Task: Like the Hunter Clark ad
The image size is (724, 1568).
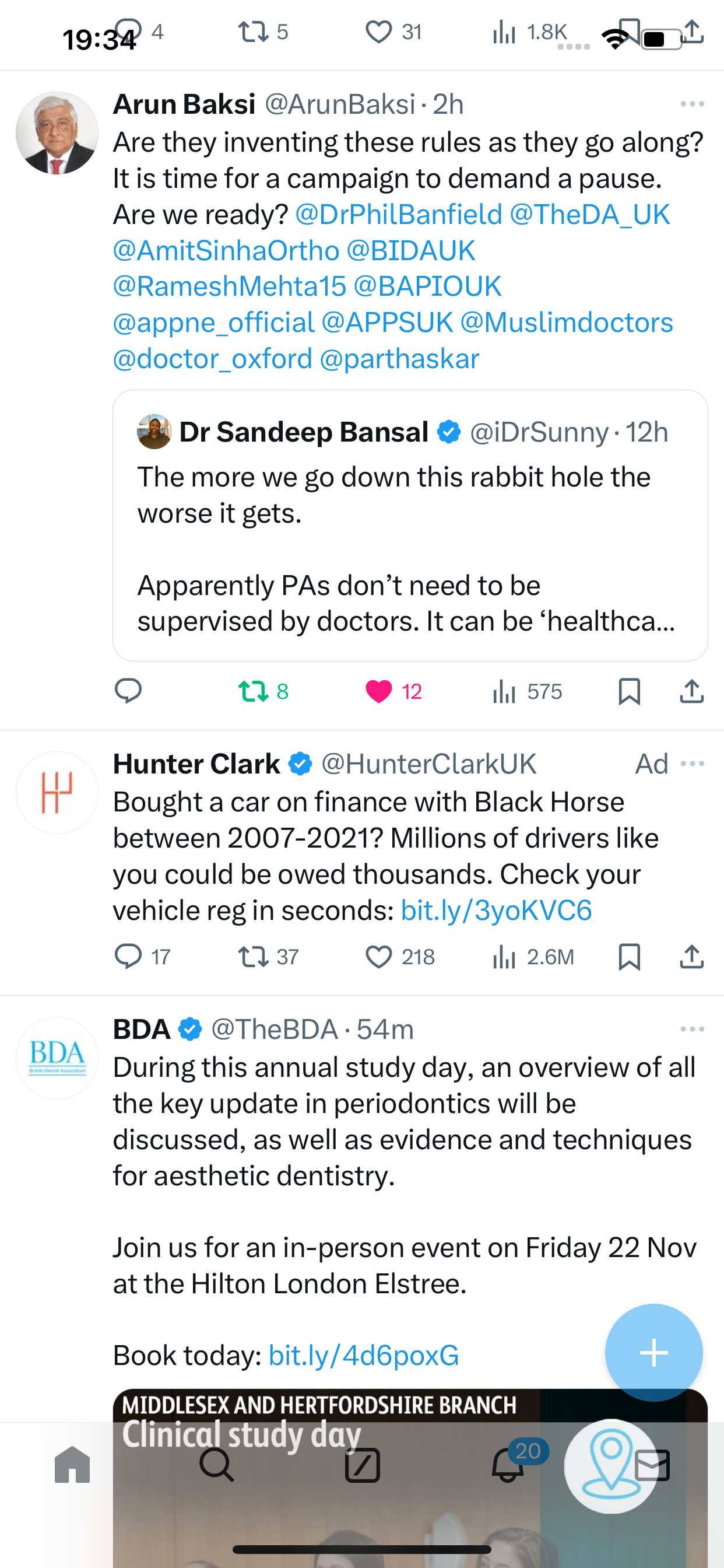Action: [x=400, y=957]
